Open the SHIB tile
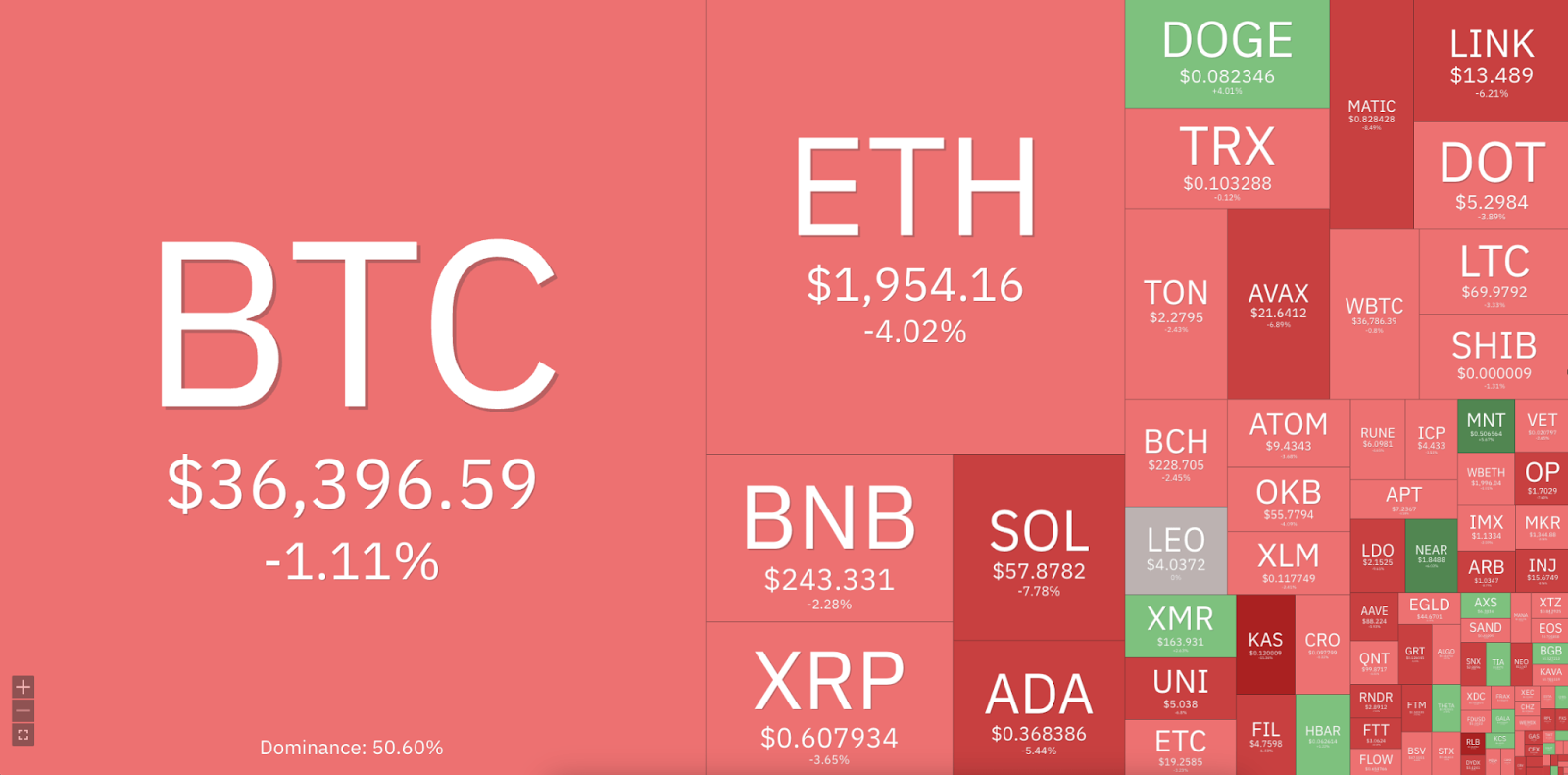The width and height of the screenshot is (1568, 775). tap(1494, 356)
